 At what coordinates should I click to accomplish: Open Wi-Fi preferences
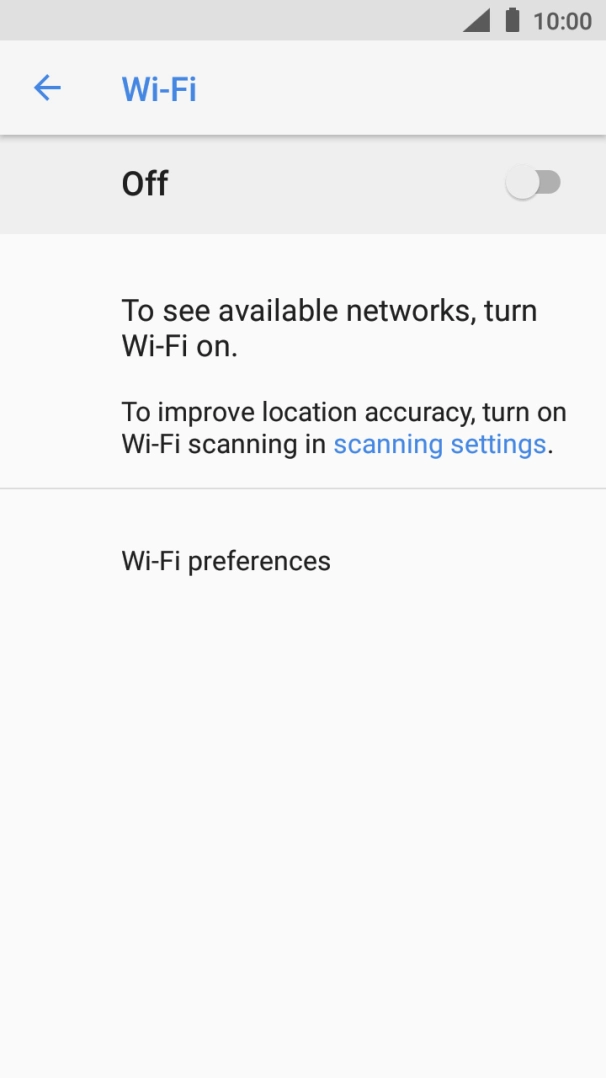tap(303, 561)
